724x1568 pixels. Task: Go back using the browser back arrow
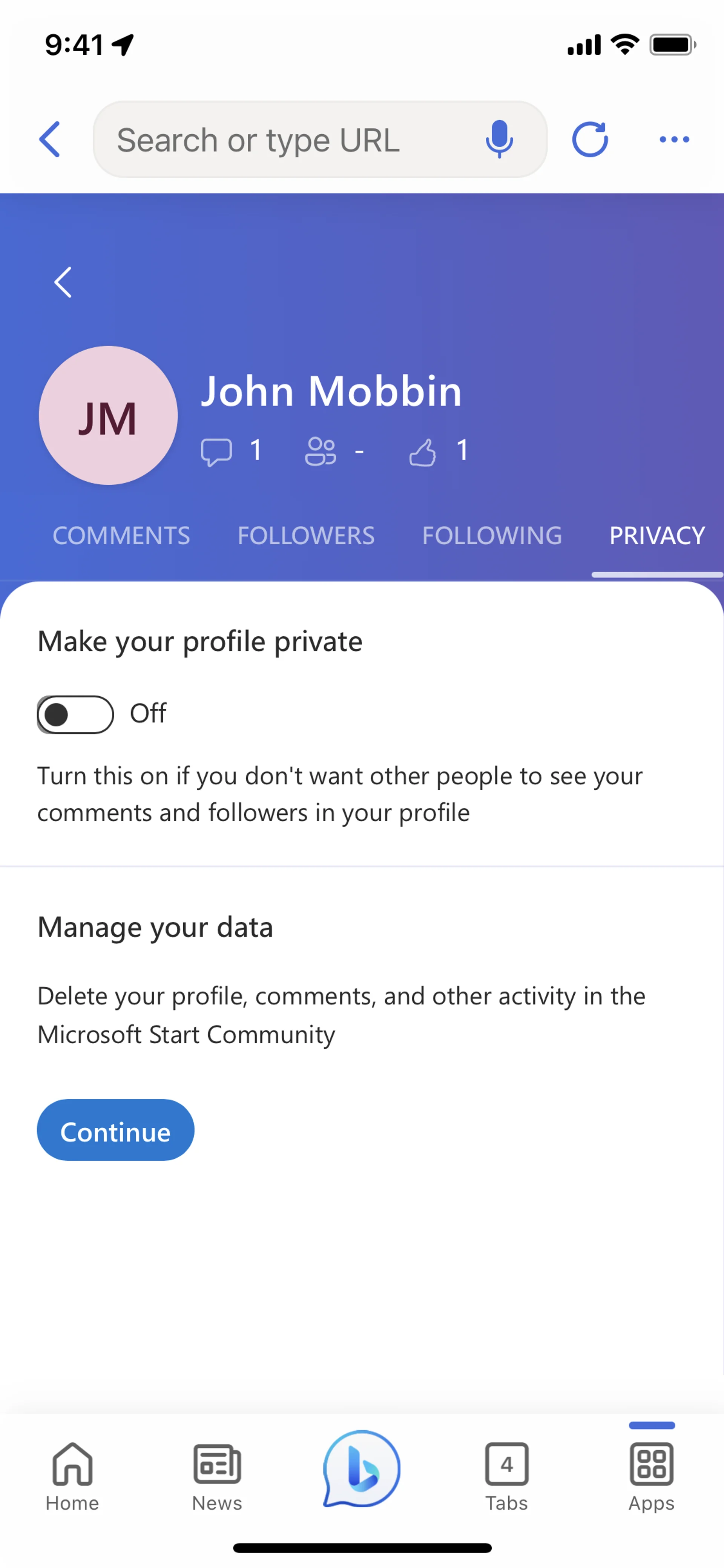pyautogui.click(x=50, y=140)
